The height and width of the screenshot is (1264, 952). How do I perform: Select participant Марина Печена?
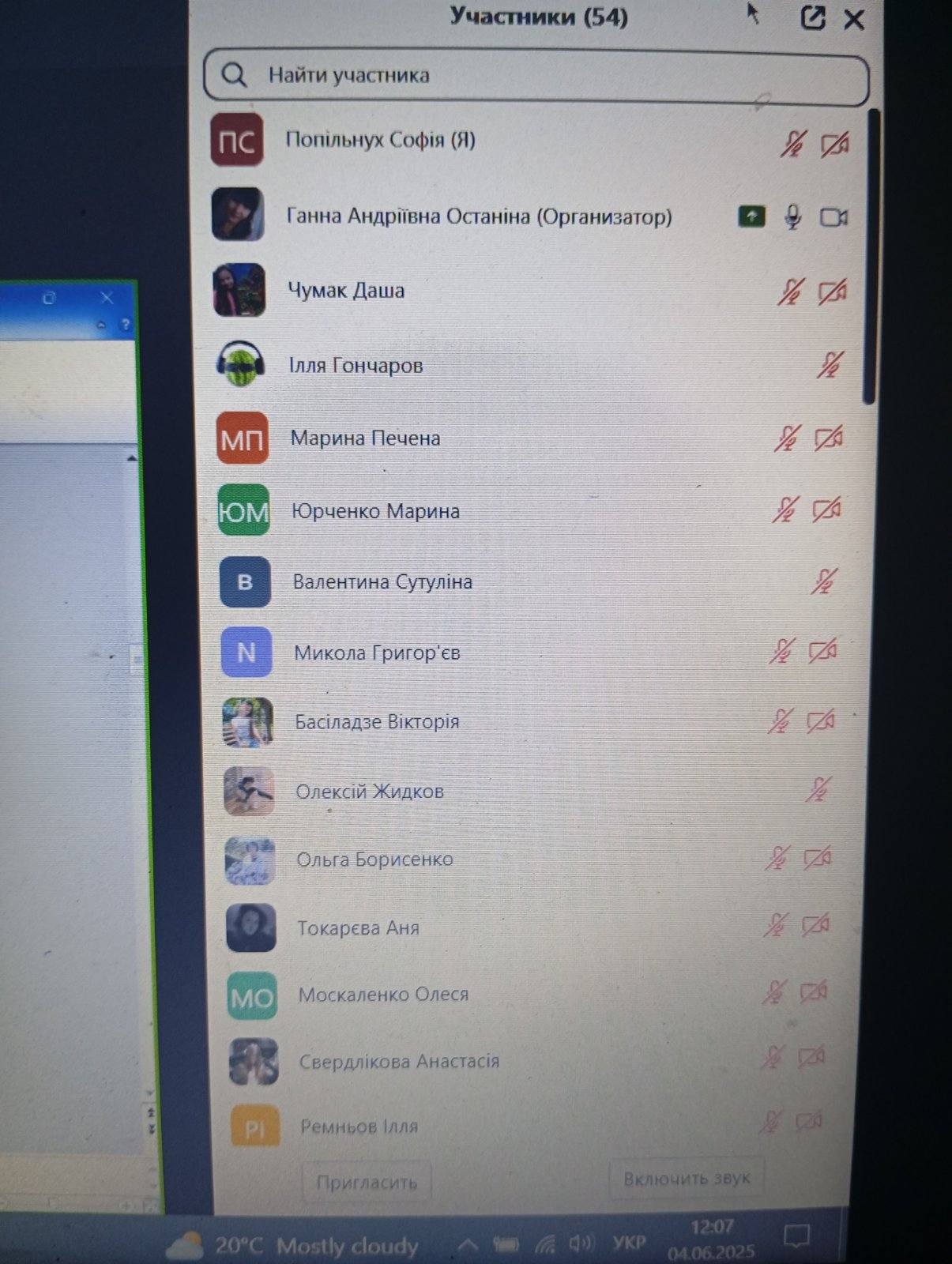tap(365, 438)
